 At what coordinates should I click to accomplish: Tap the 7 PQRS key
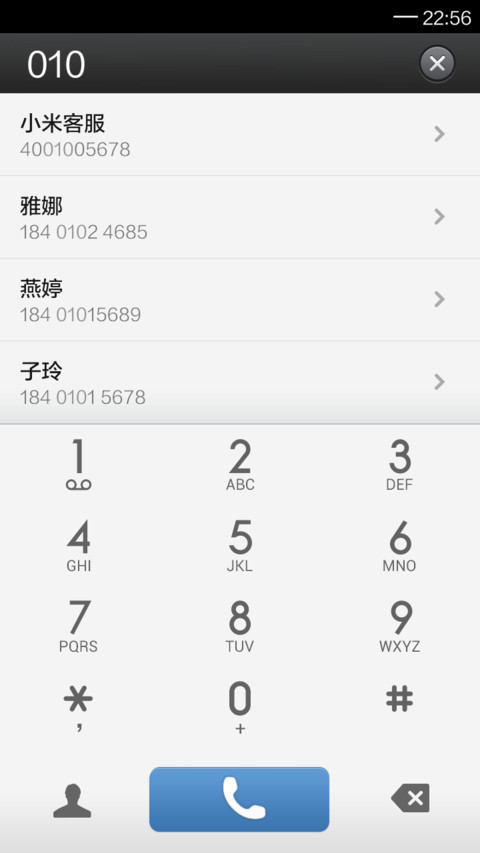point(79,627)
